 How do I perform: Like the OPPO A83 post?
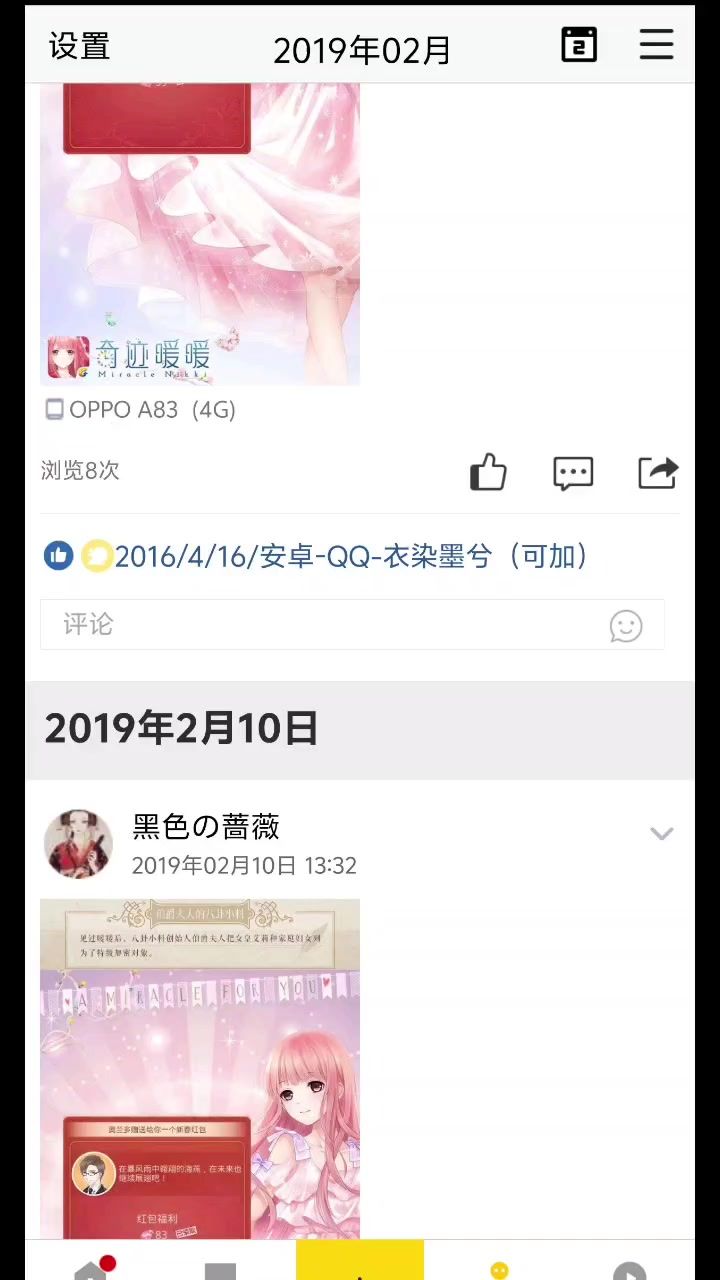(488, 472)
